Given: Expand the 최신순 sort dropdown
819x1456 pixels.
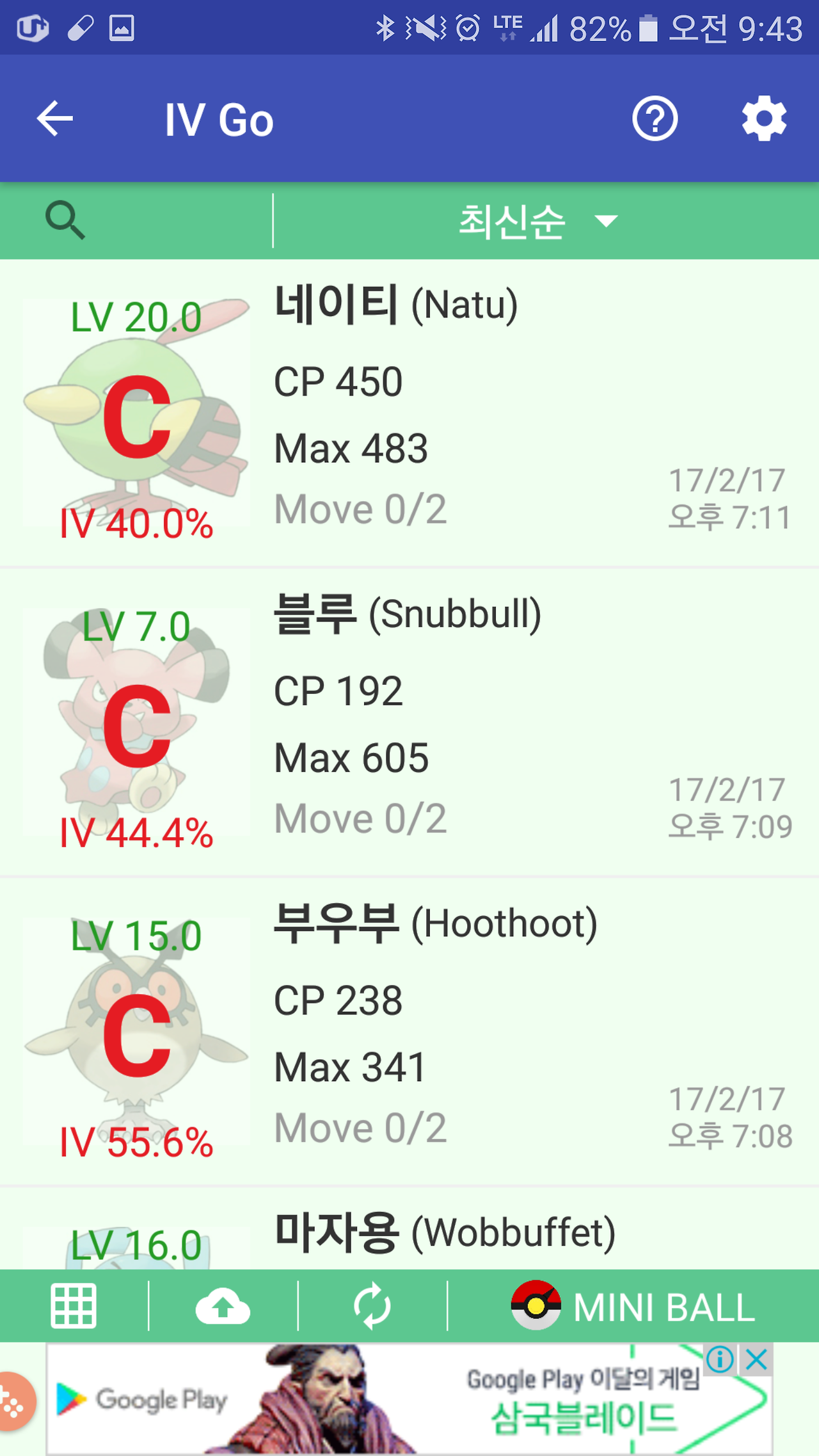Looking at the screenshot, I should tap(539, 221).
